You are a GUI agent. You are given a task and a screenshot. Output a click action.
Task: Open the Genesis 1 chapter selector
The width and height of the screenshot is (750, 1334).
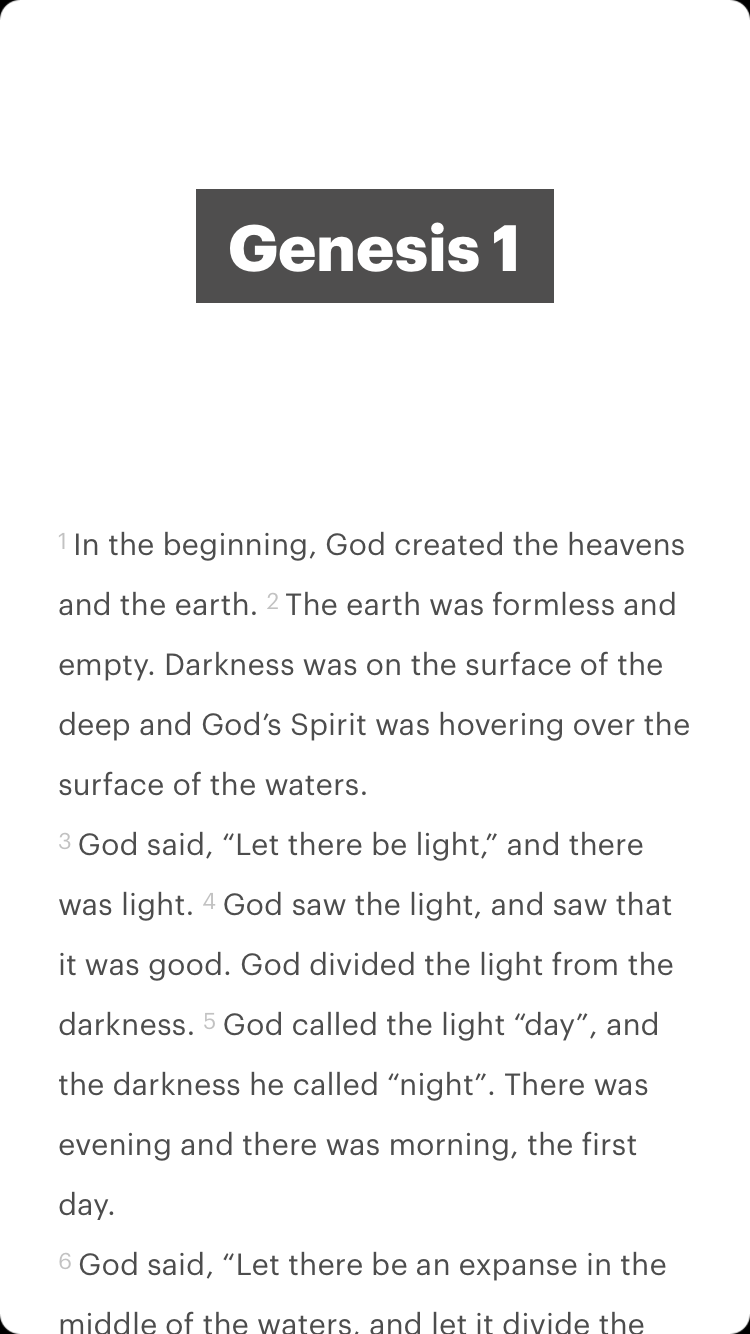[374, 246]
